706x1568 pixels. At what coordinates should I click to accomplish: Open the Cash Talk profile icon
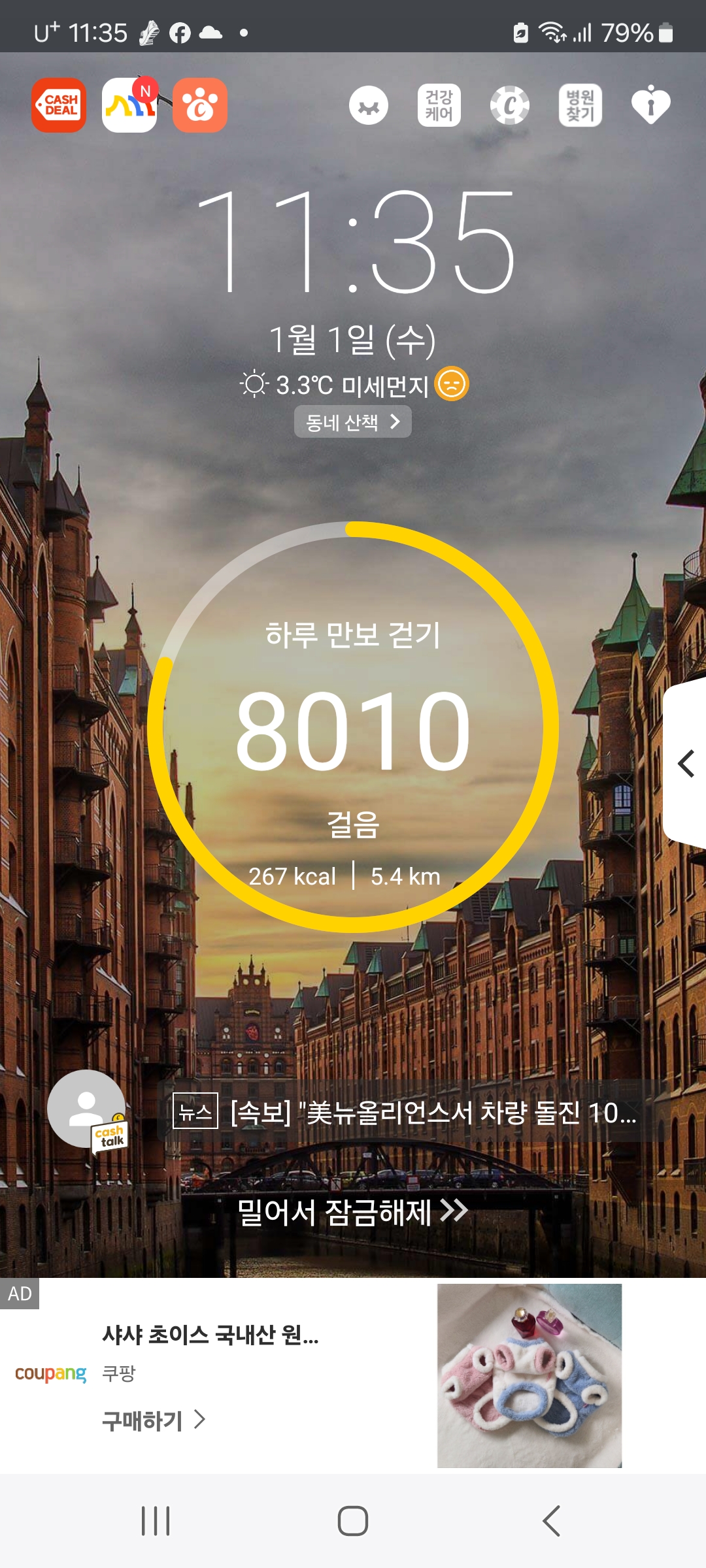(x=87, y=1109)
